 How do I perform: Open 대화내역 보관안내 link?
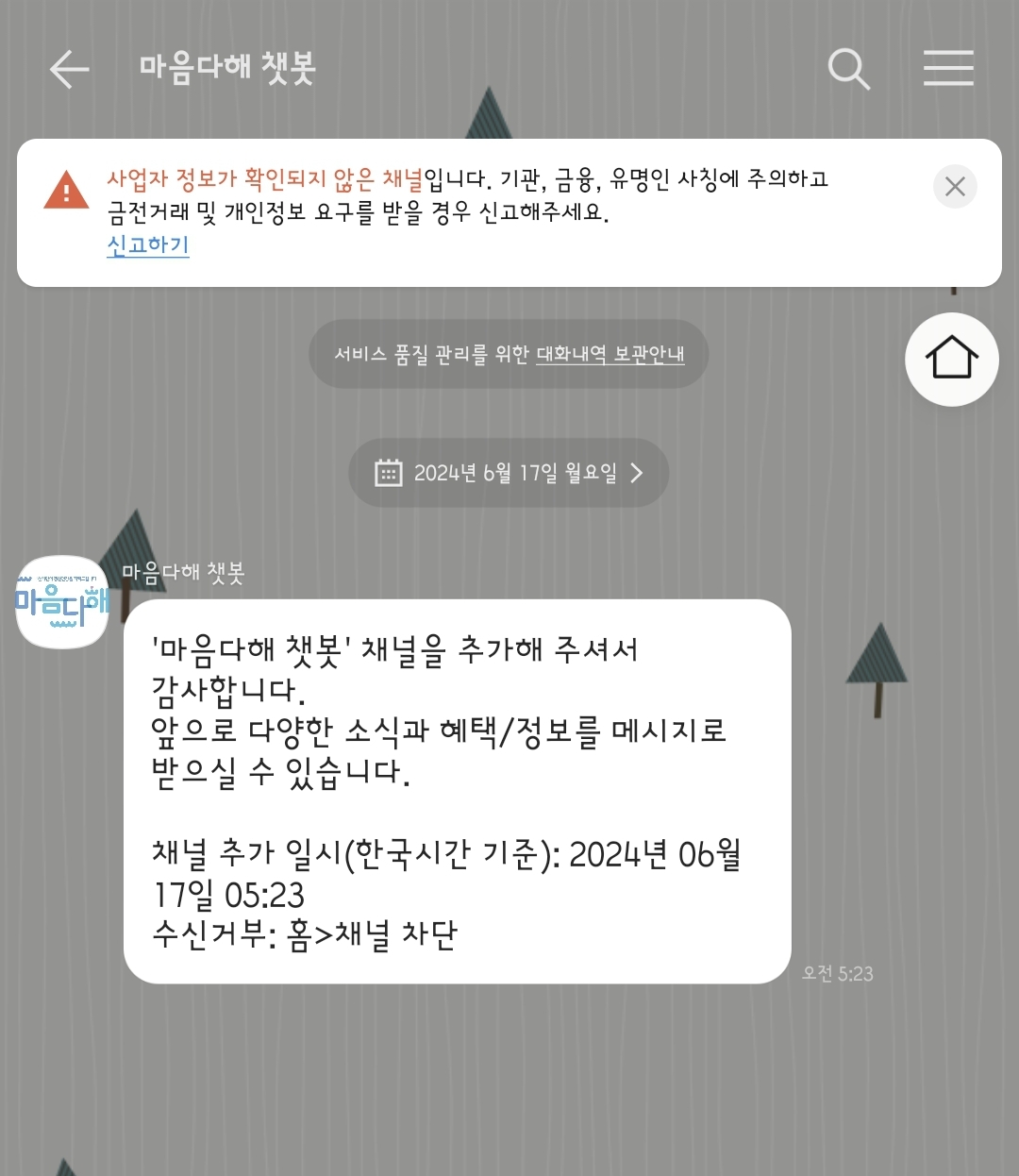click(610, 354)
